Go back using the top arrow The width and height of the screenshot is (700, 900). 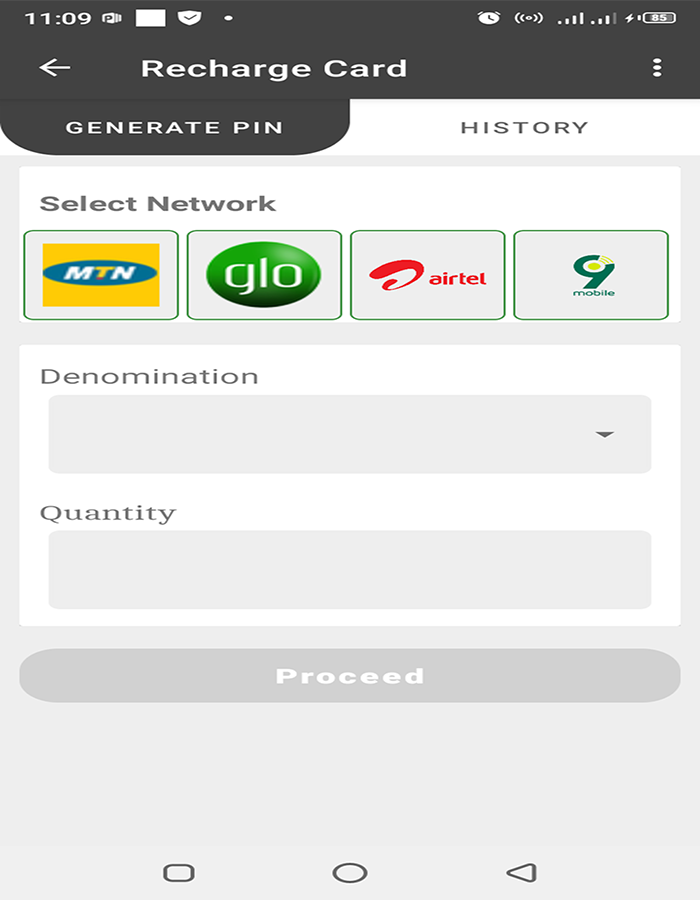(55, 68)
